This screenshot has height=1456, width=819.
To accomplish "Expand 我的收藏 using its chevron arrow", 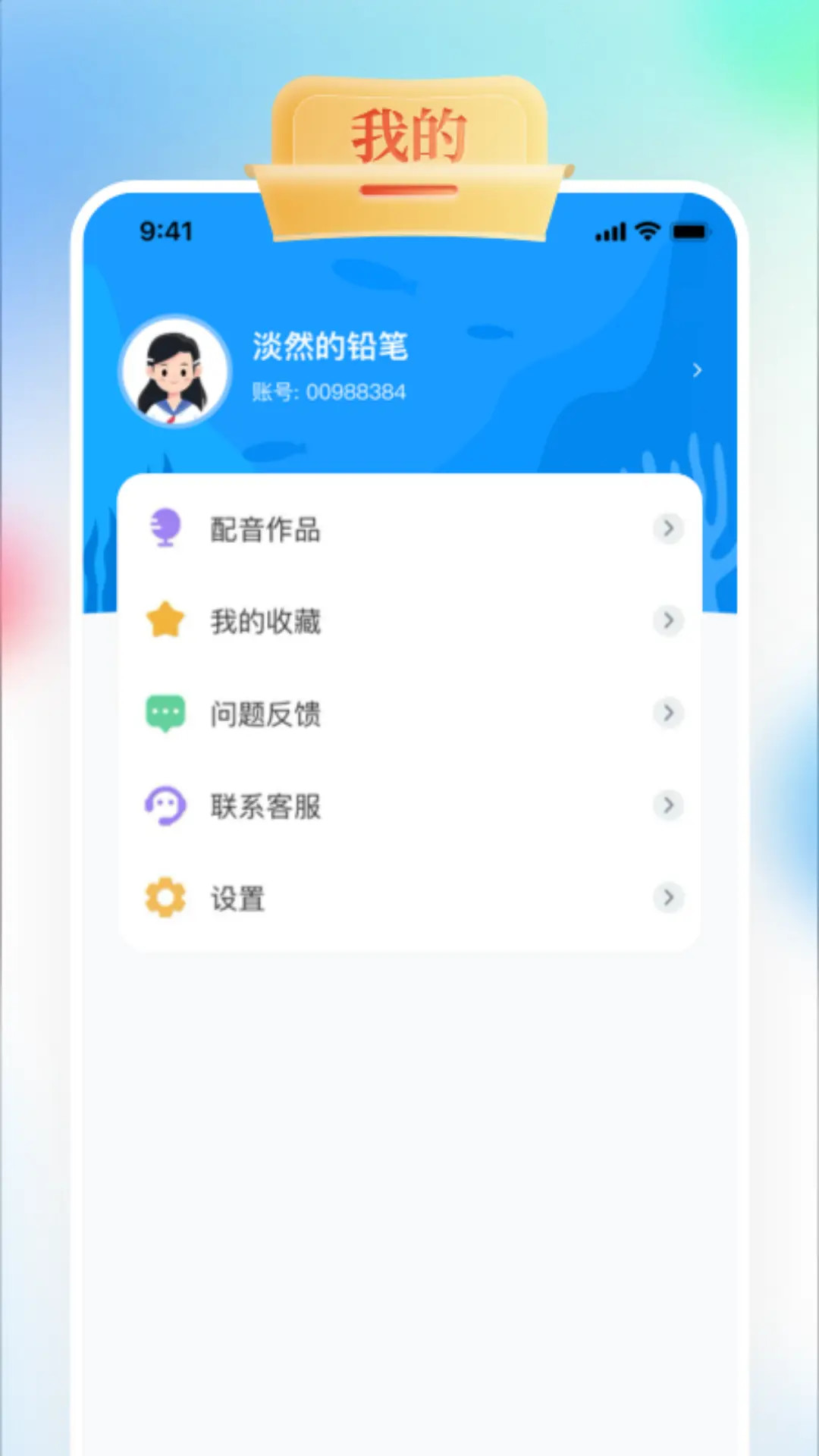I will click(668, 620).
